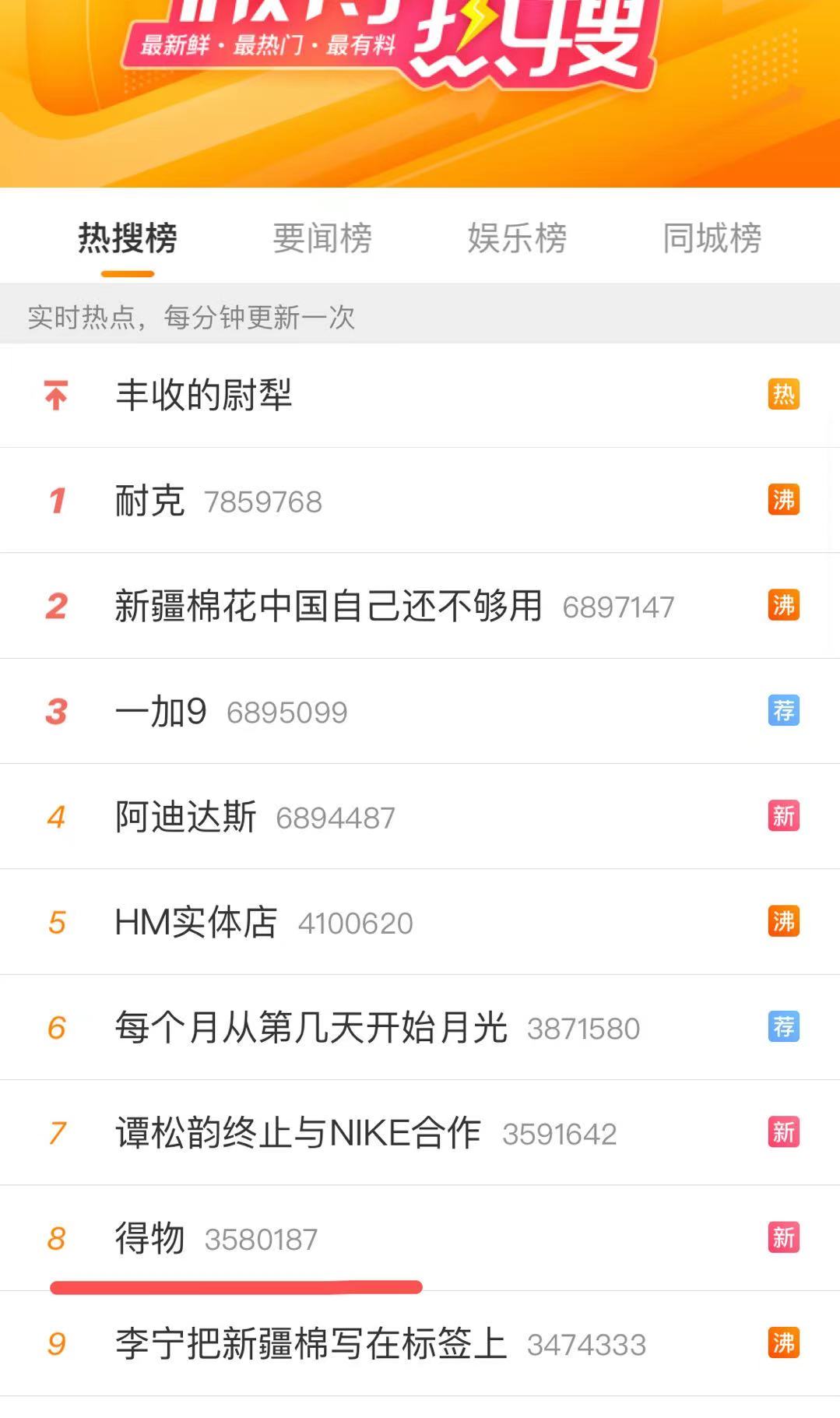840x1418 pixels.
Task: Select the 热搜榜 tab
Action: (127, 239)
